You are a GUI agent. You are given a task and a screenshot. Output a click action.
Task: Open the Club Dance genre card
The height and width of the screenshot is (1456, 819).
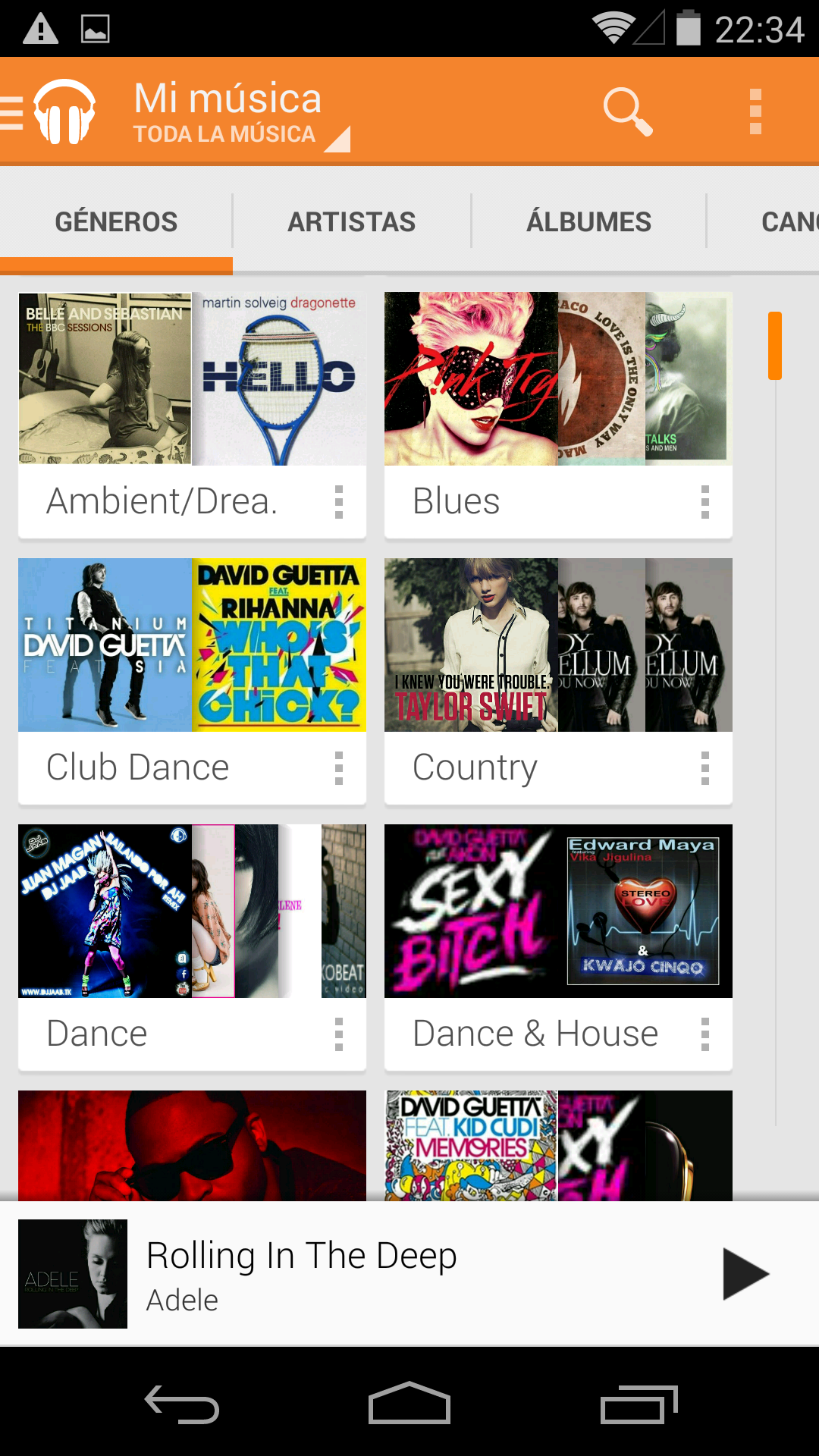pos(192,645)
